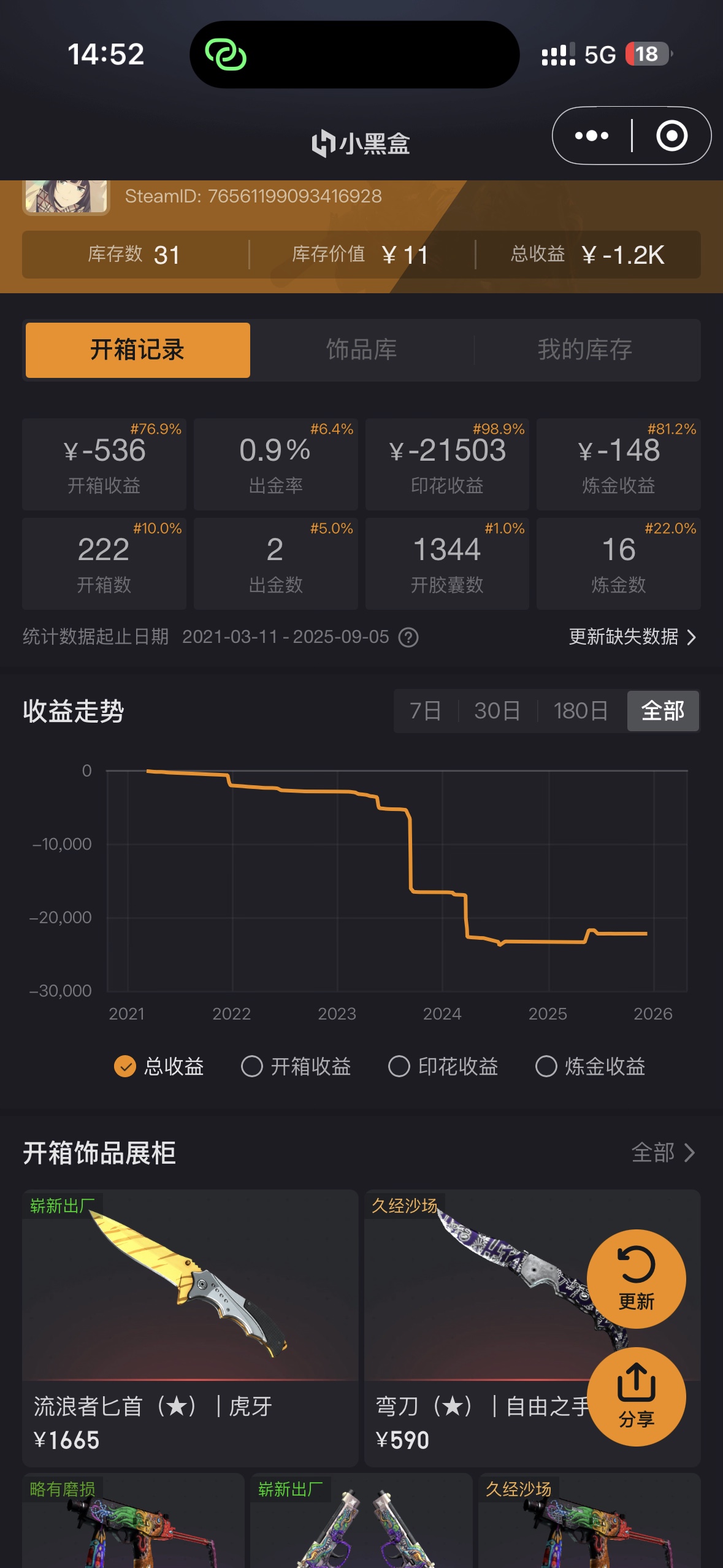
Task: Switch to the 饰品库 tab
Action: coord(361,350)
